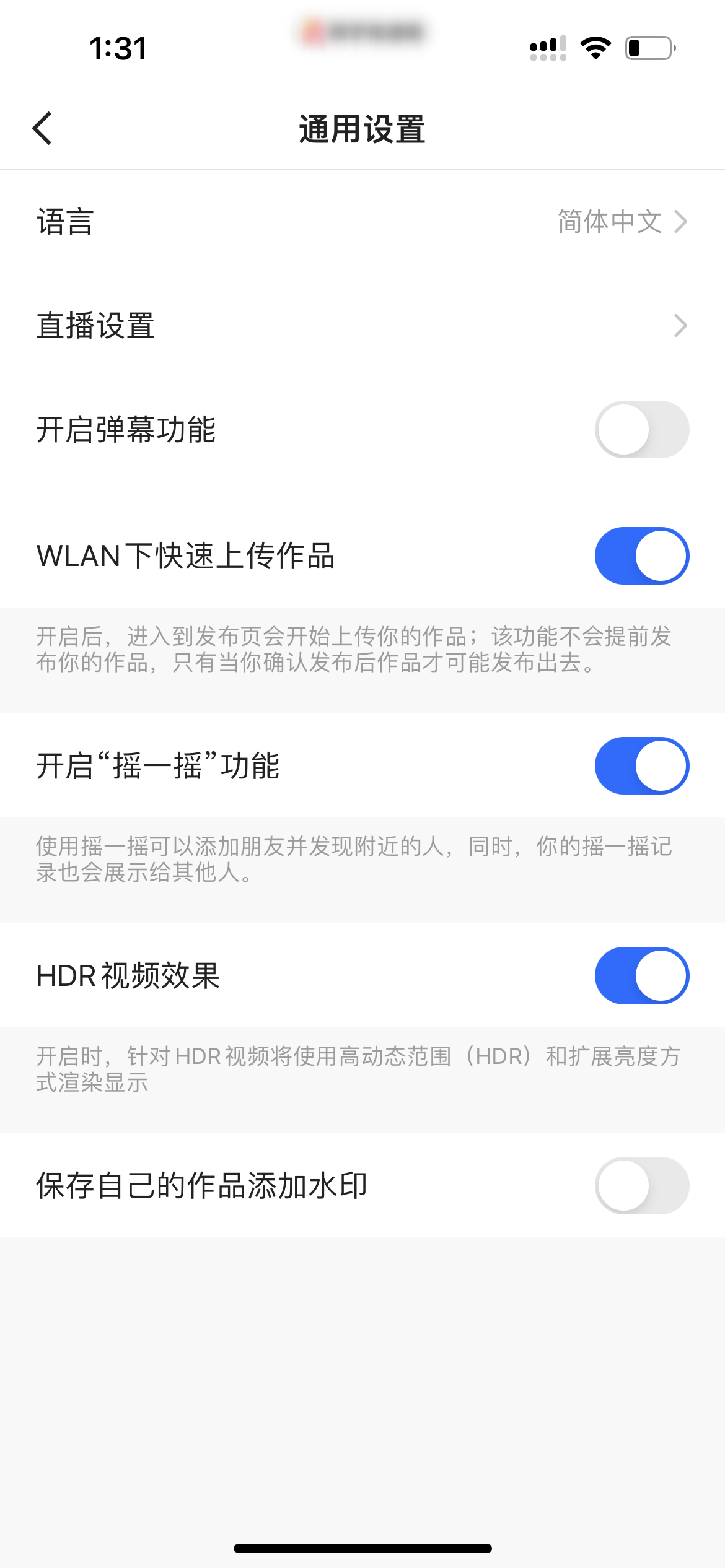Click the chevron on the 直播设置 row

pyautogui.click(x=679, y=325)
